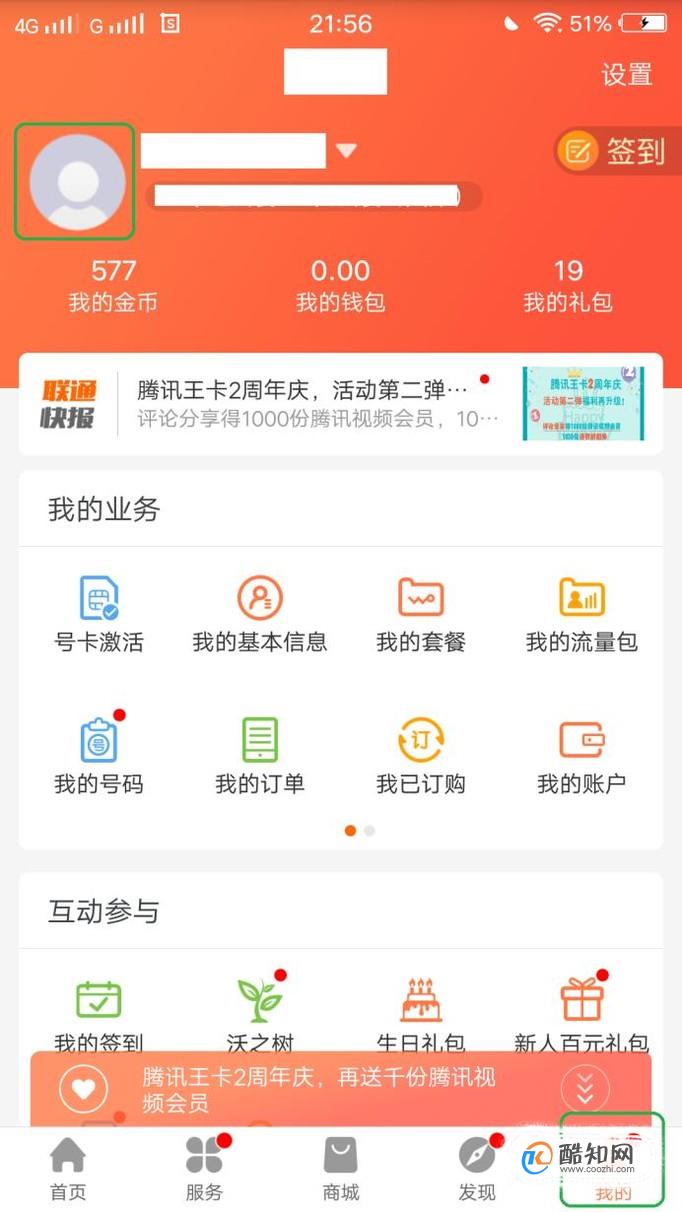Tap the 签到 check-in button
The width and height of the screenshot is (682, 1212).
pyautogui.click(x=612, y=151)
